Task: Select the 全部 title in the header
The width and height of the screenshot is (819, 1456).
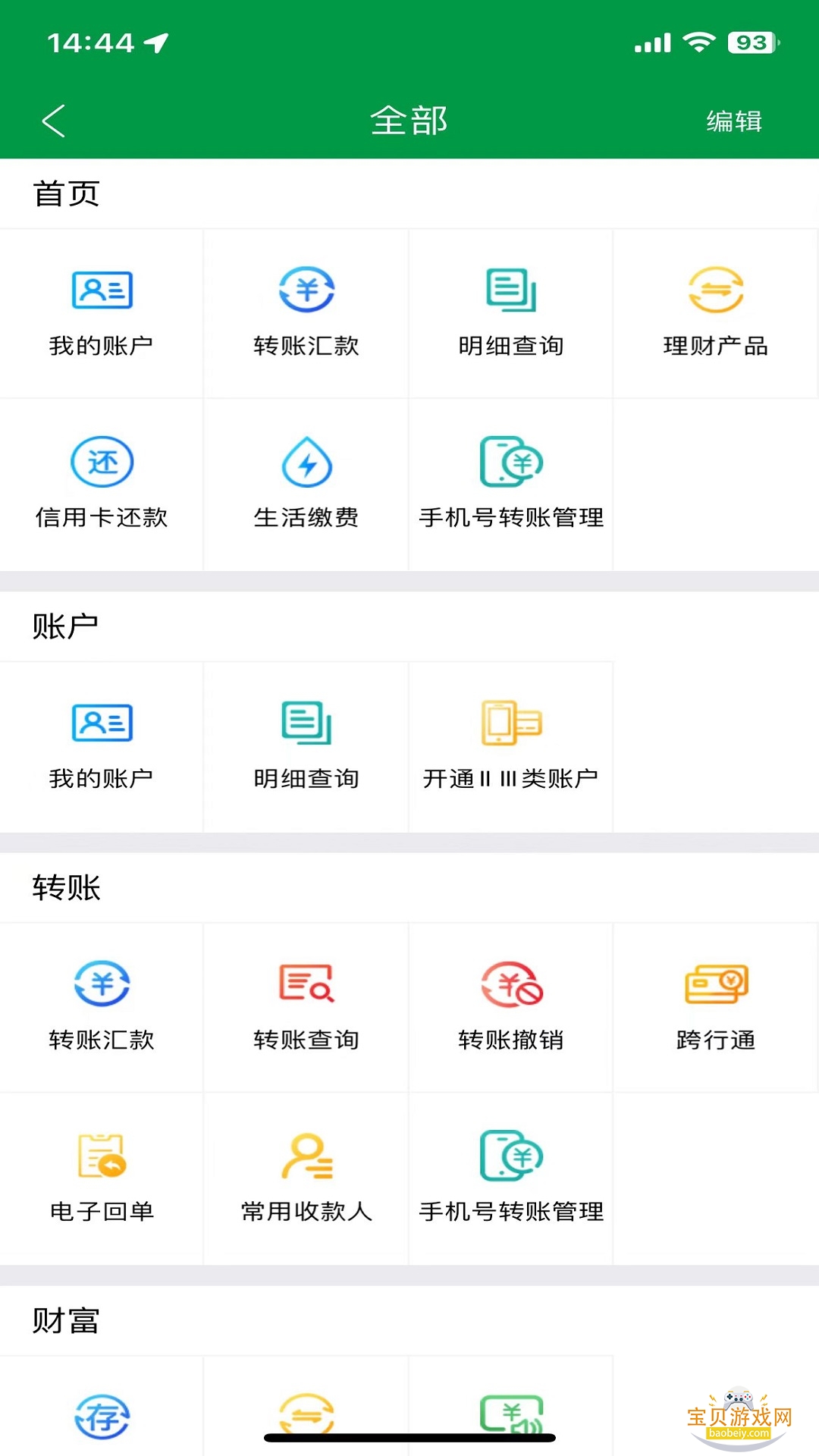Action: pyautogui.click(x=409, y=121)
